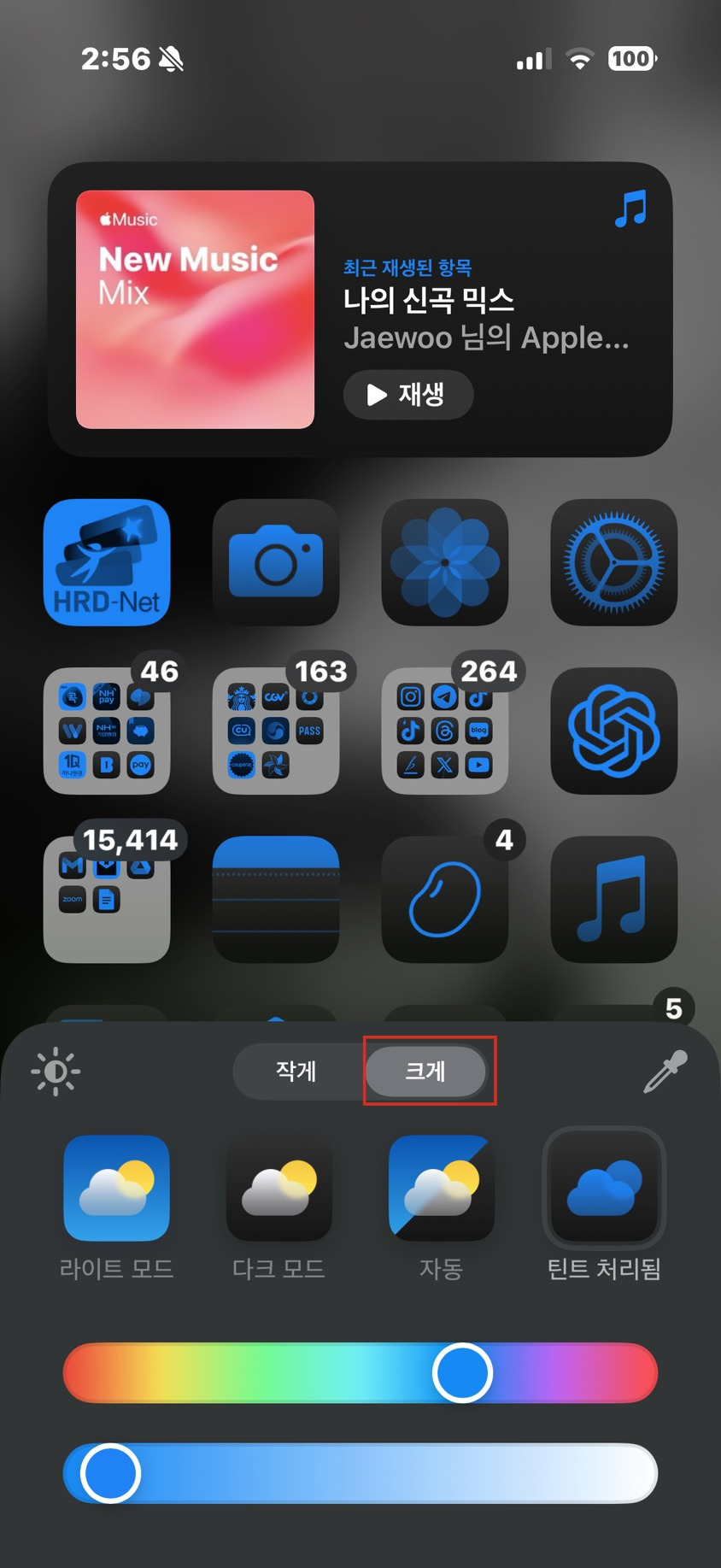
Task: Tap the 재생 play button on music widget
Action: click(407, 395)
